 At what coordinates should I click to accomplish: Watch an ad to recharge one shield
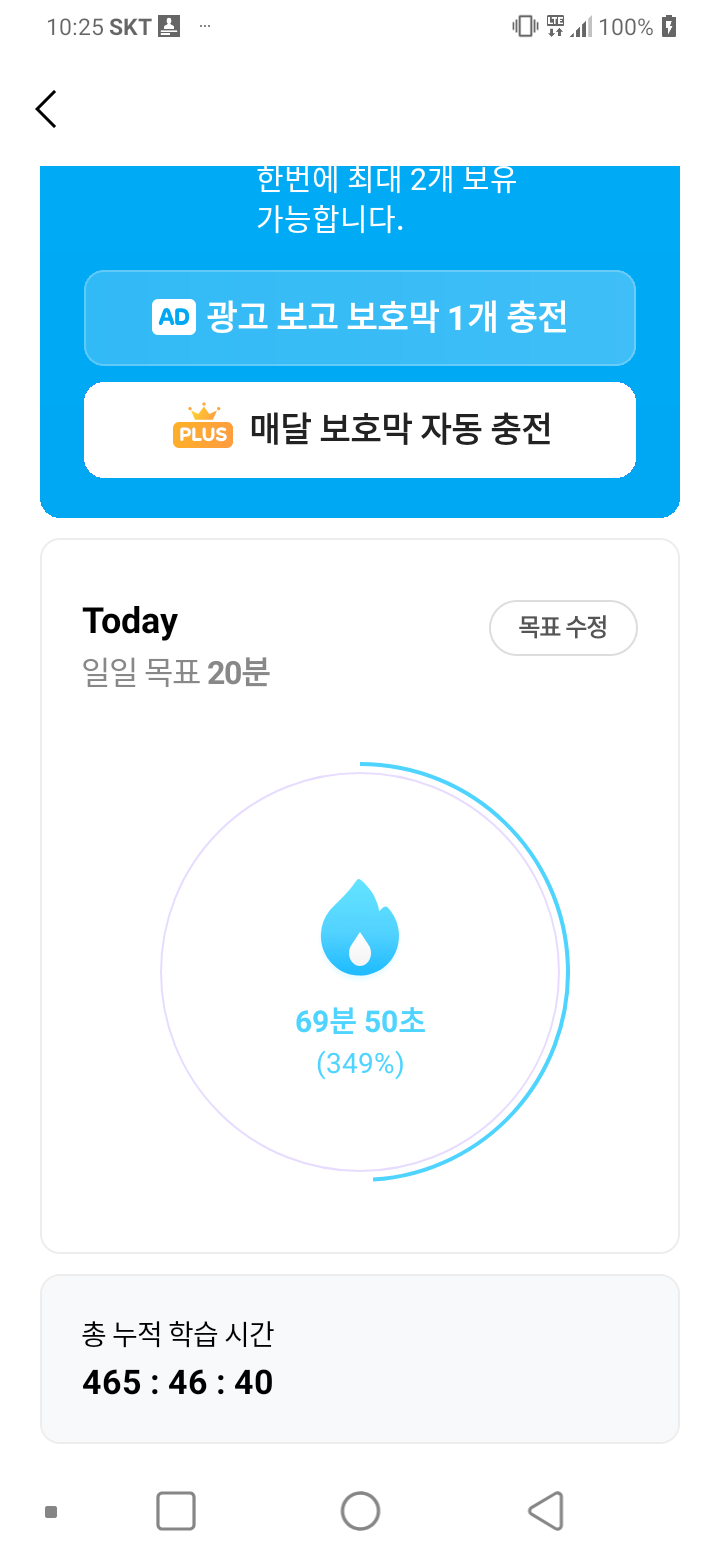click(360, 318)
